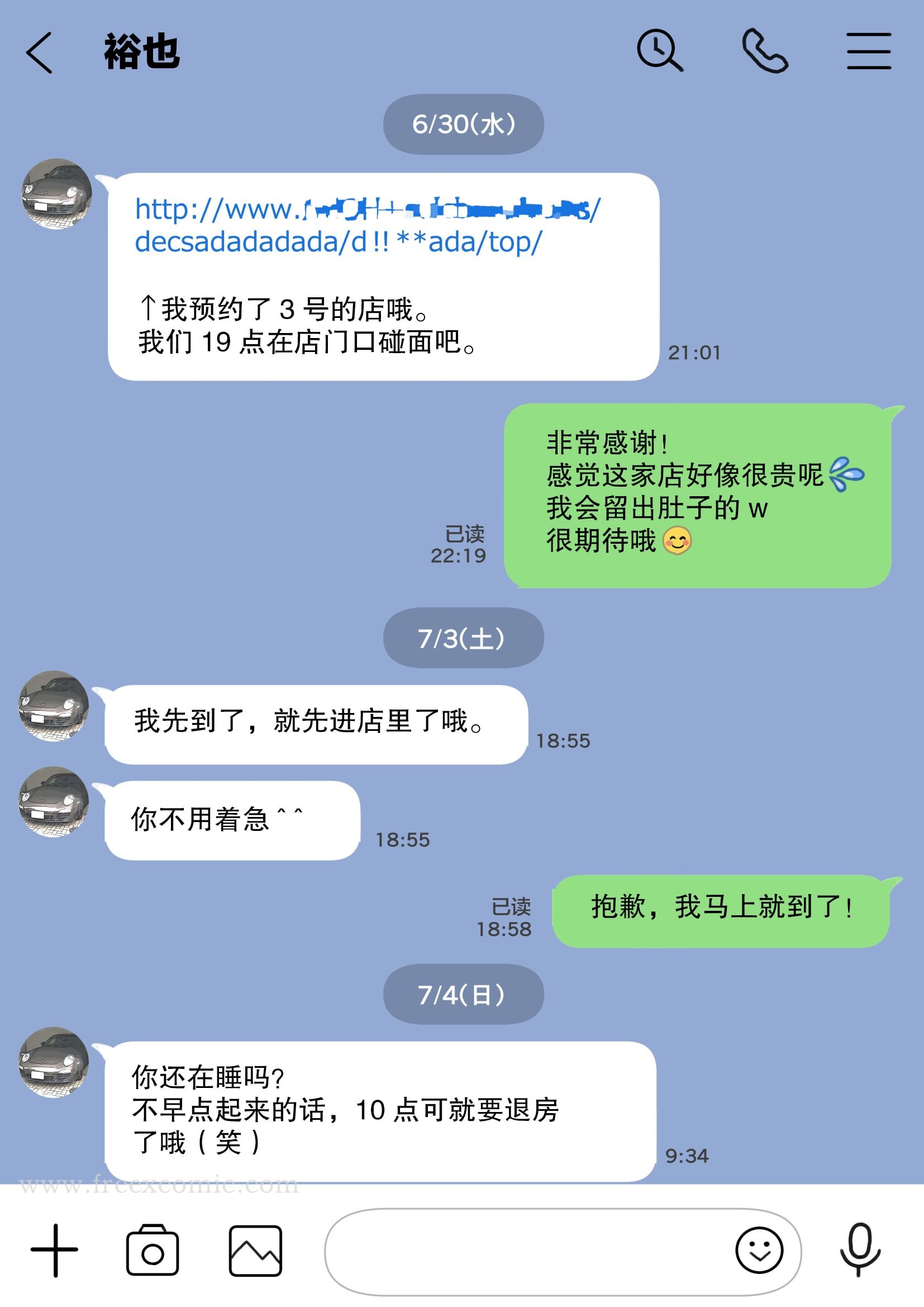This screenshot has width=924, height=1307.
Task: Tap the contact name 裕也
Action: [140, 52]
